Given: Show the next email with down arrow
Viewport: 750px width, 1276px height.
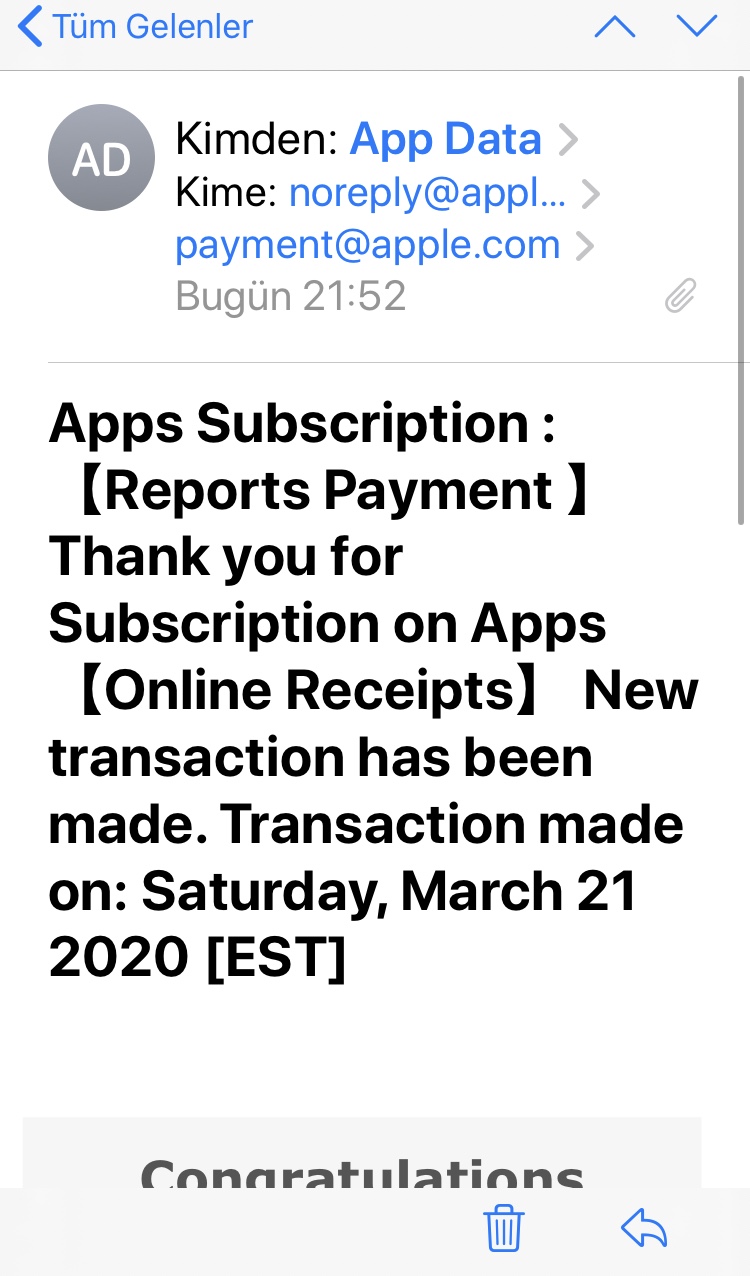Looking at the screenshot, I should [x=697, y=27].
